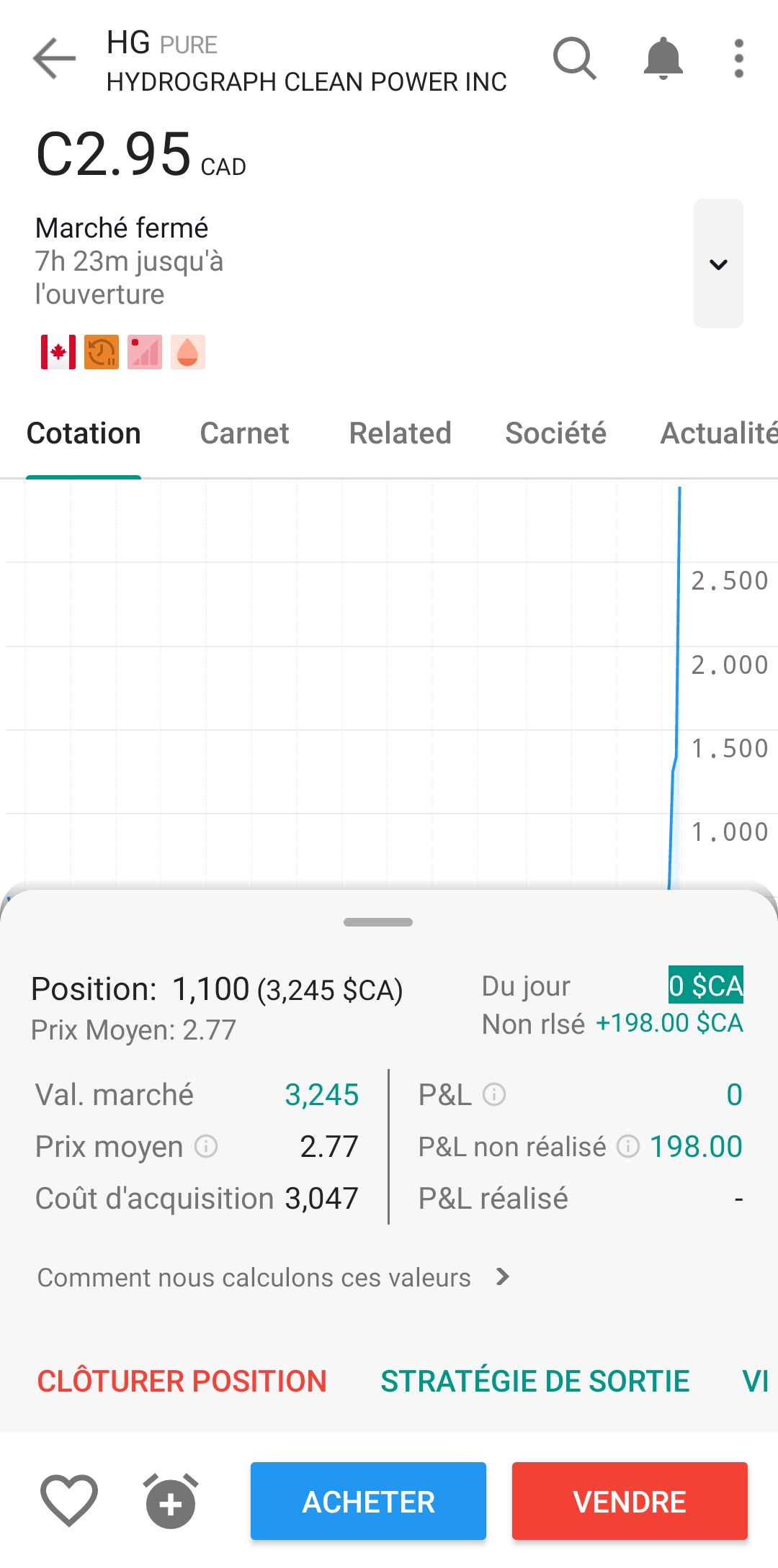Go back using the arrow icon
This screenshot has width=778, height=1568.
55,58
